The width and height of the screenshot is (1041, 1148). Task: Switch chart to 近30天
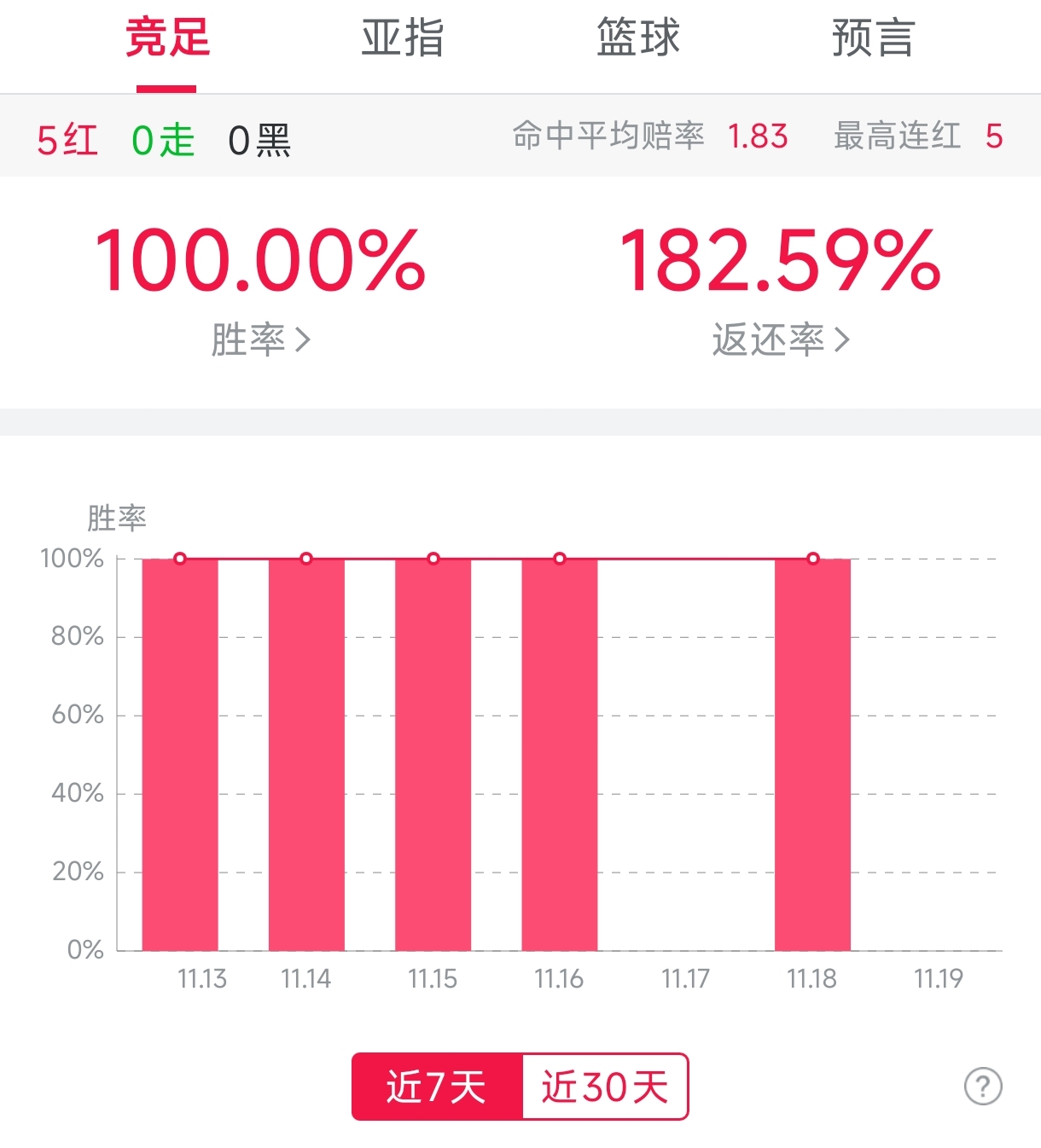tap(604, 1087)
